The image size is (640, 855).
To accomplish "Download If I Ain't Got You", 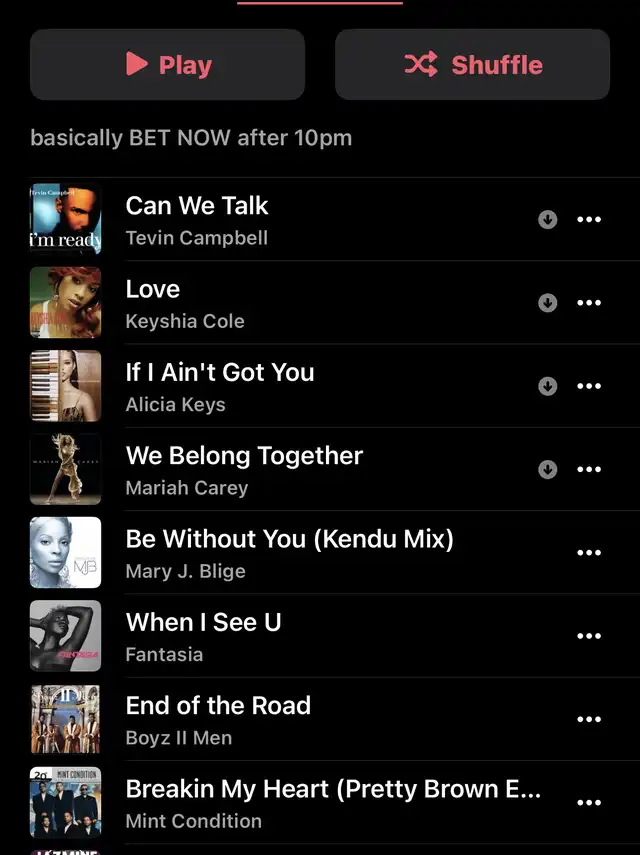I will (x=547, y=386).
